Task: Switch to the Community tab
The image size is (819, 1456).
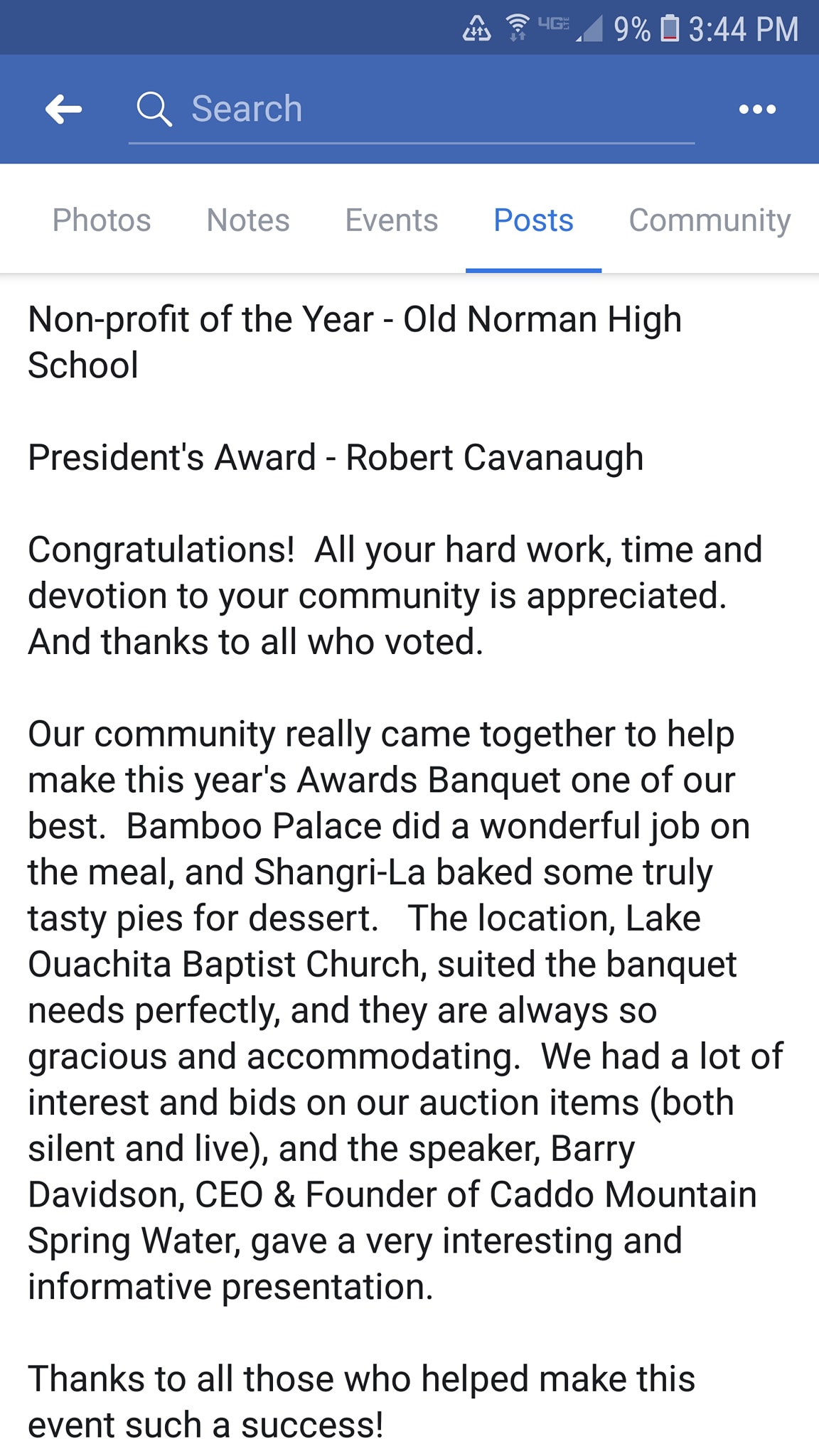Action: pyautogui.click(x=710, y=220)
